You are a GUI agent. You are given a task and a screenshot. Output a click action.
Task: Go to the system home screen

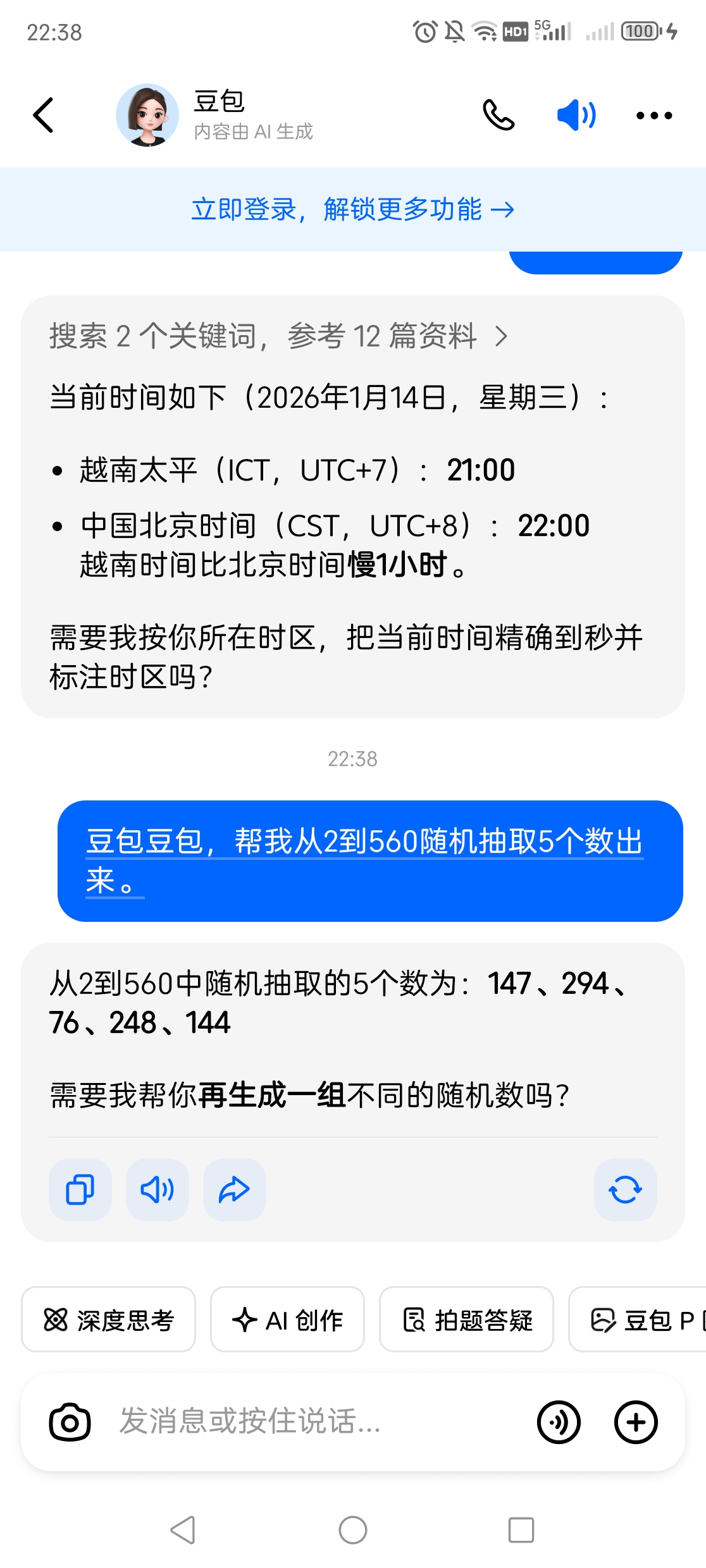click(352, 1530)
